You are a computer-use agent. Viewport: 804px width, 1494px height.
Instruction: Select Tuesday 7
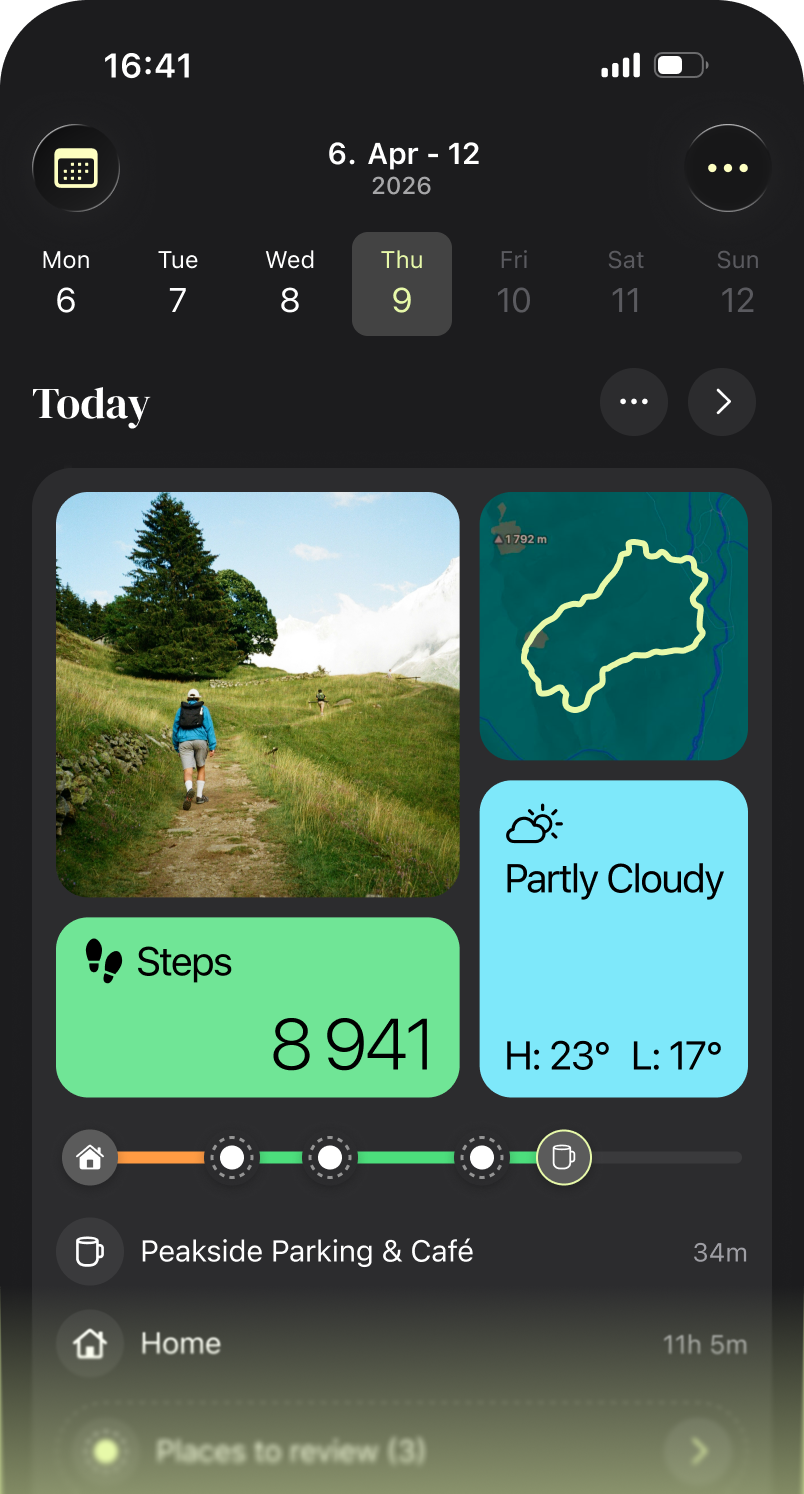pyautogui.click(x=178, y=284)
